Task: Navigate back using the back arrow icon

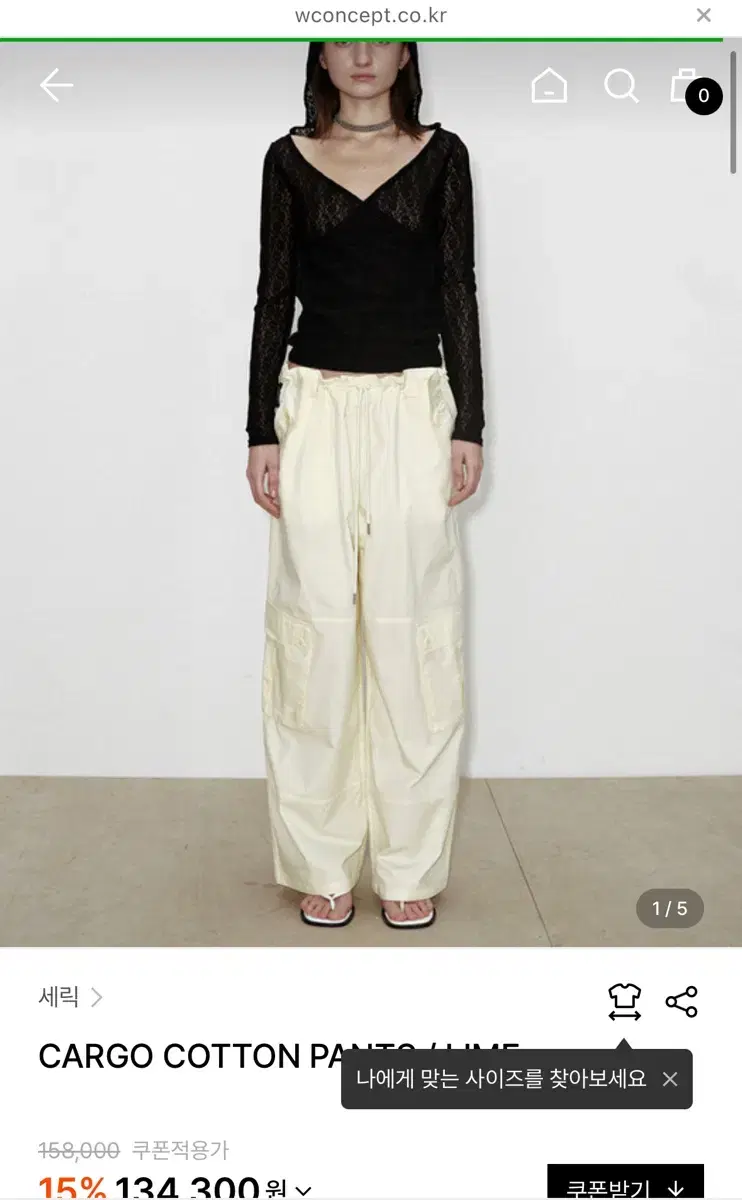Action: point(56,85)
